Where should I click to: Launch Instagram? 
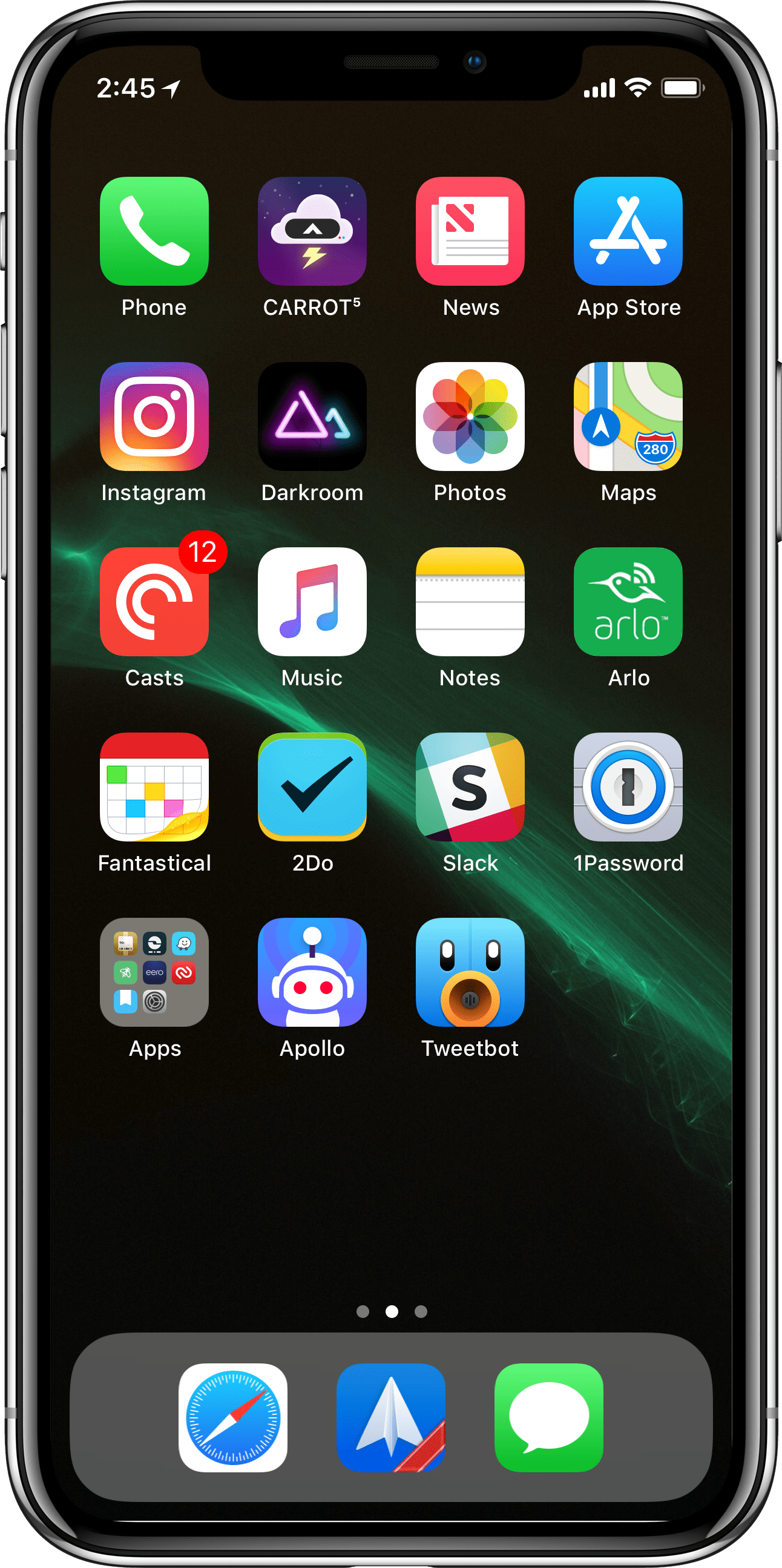pos(154,417)
